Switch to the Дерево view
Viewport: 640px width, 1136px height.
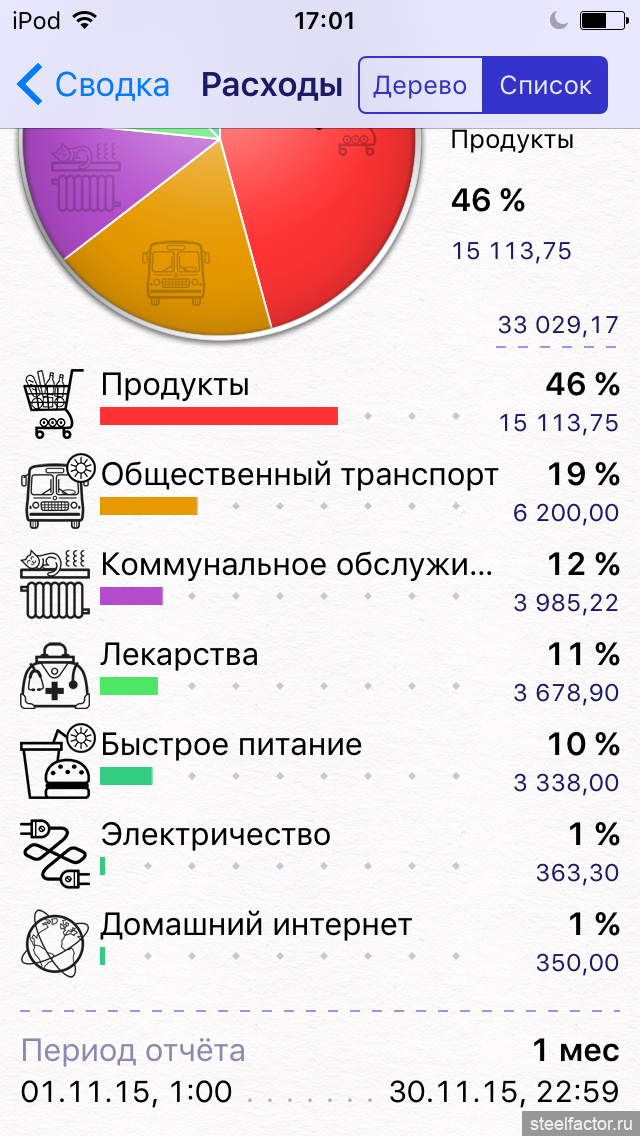point(420,85)
